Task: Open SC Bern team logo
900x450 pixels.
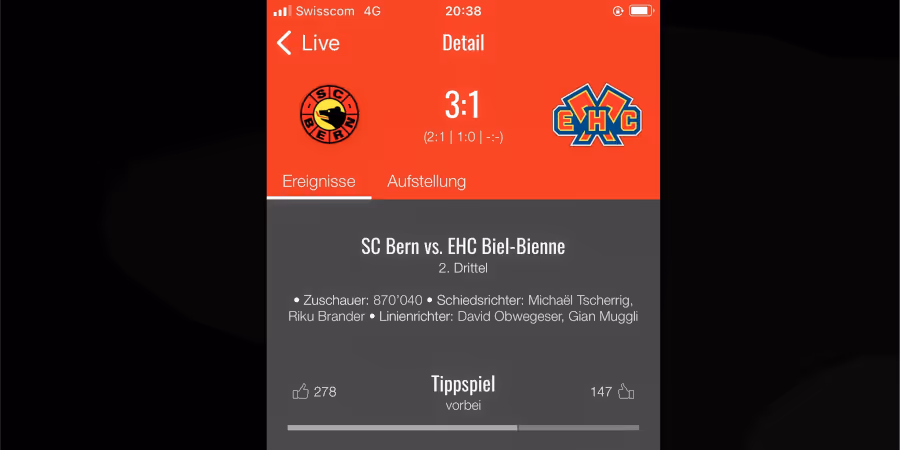Action: [331, 112]
